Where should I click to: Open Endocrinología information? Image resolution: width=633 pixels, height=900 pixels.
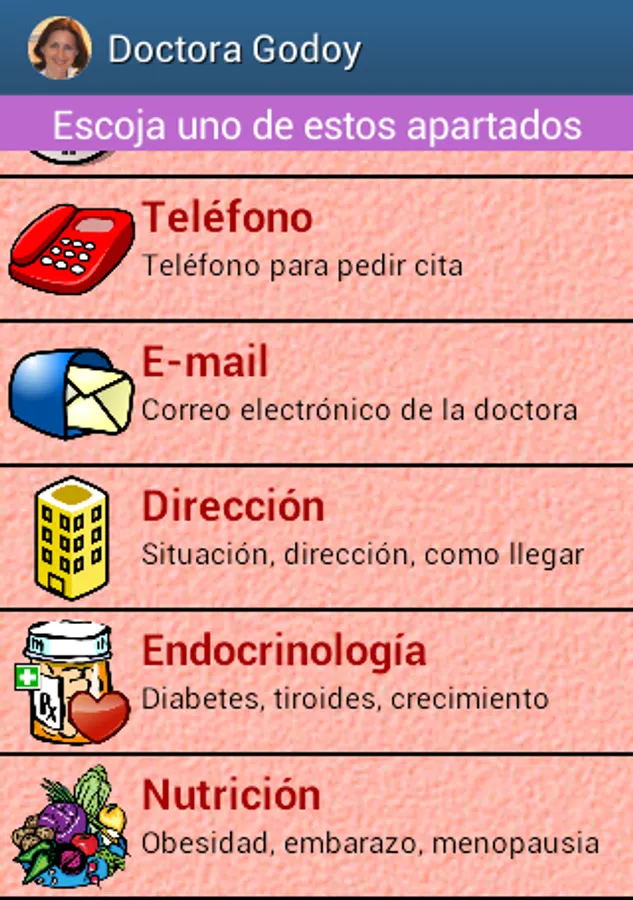(316, 682)
